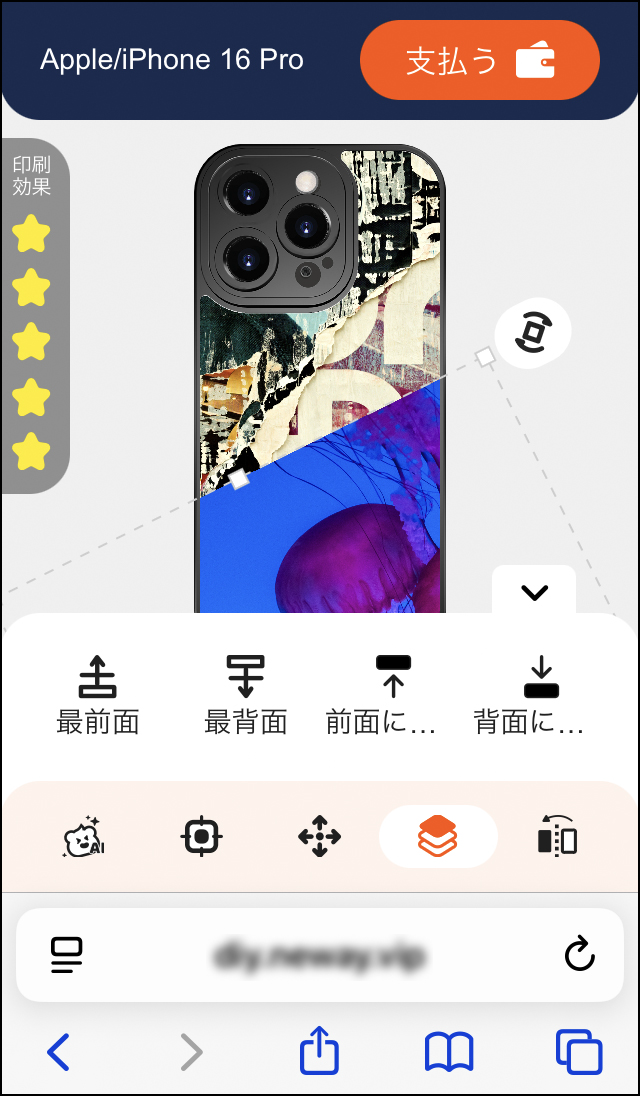
Task: Send layer to 最背面
Action: (245, 695)
